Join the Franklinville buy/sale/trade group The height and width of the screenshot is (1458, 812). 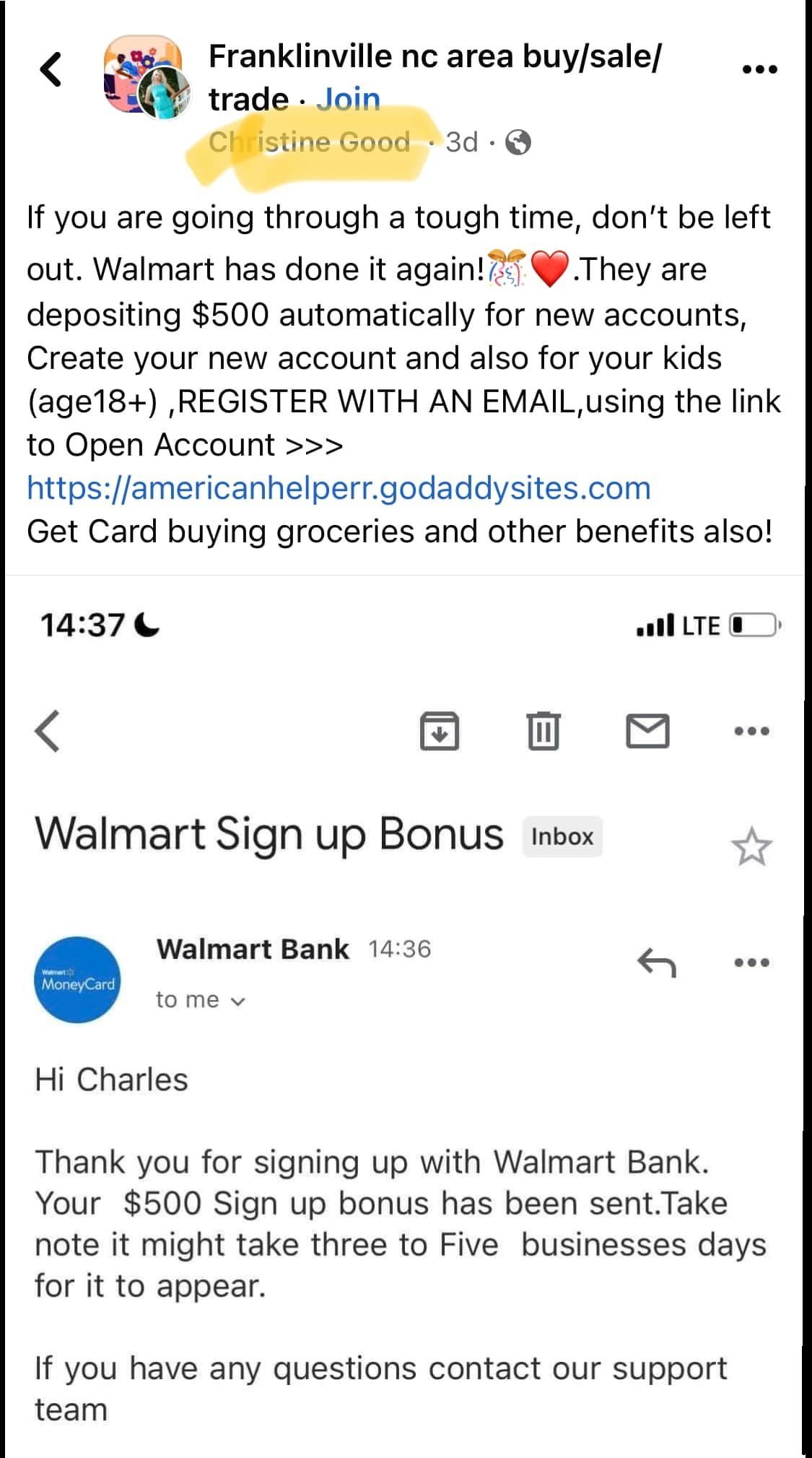point(348,100)
